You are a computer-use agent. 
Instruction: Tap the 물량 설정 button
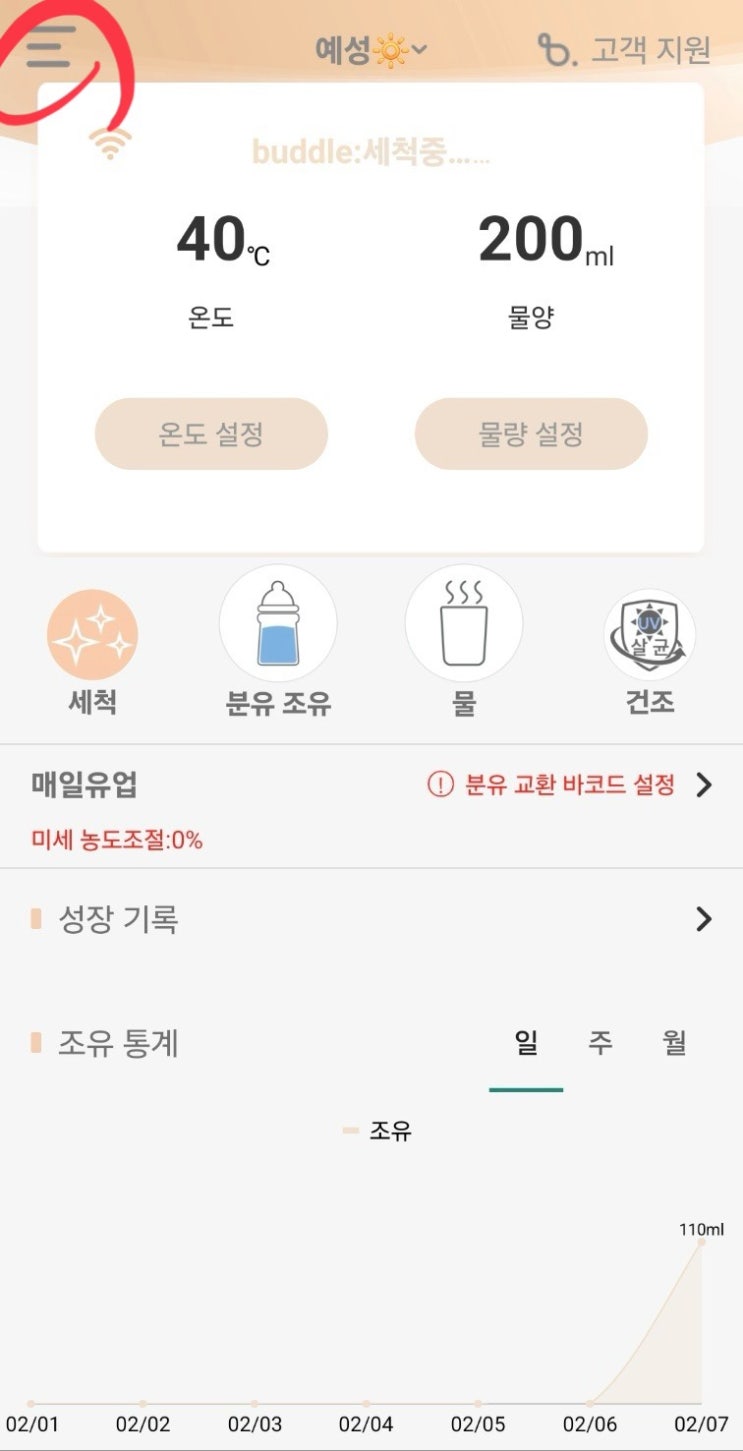point(531,434)
